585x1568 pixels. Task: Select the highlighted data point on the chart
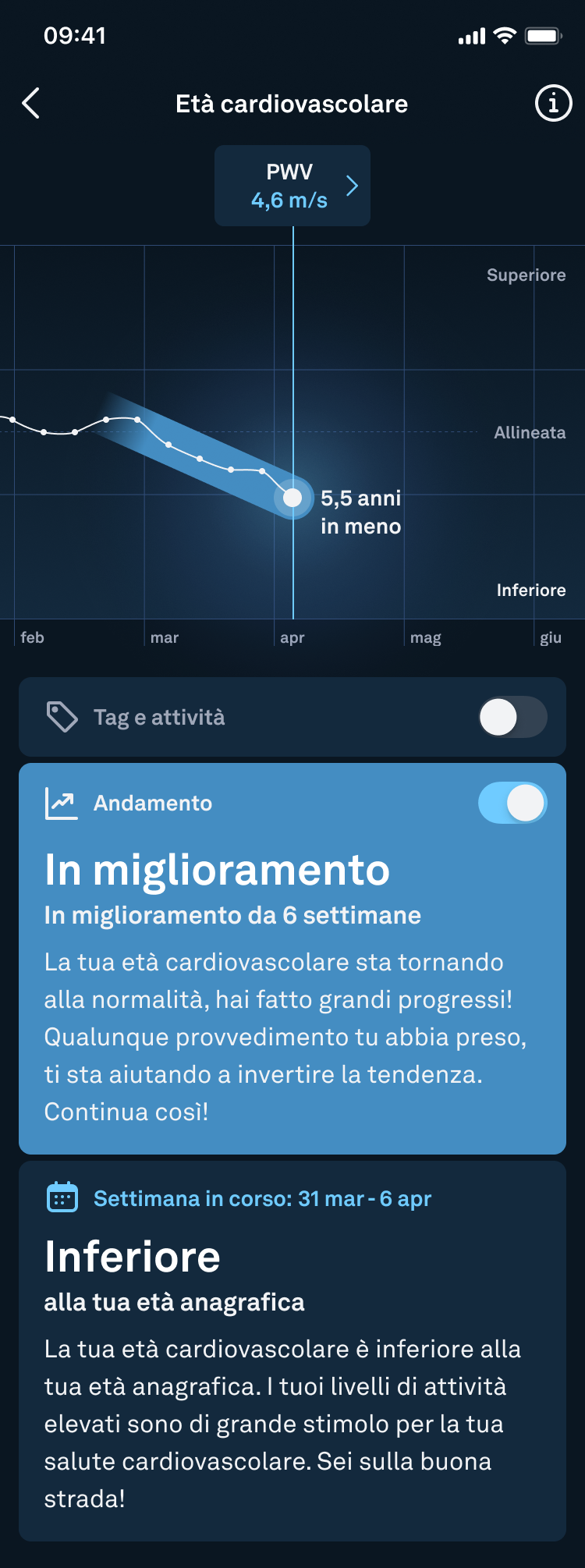[292, 498]
